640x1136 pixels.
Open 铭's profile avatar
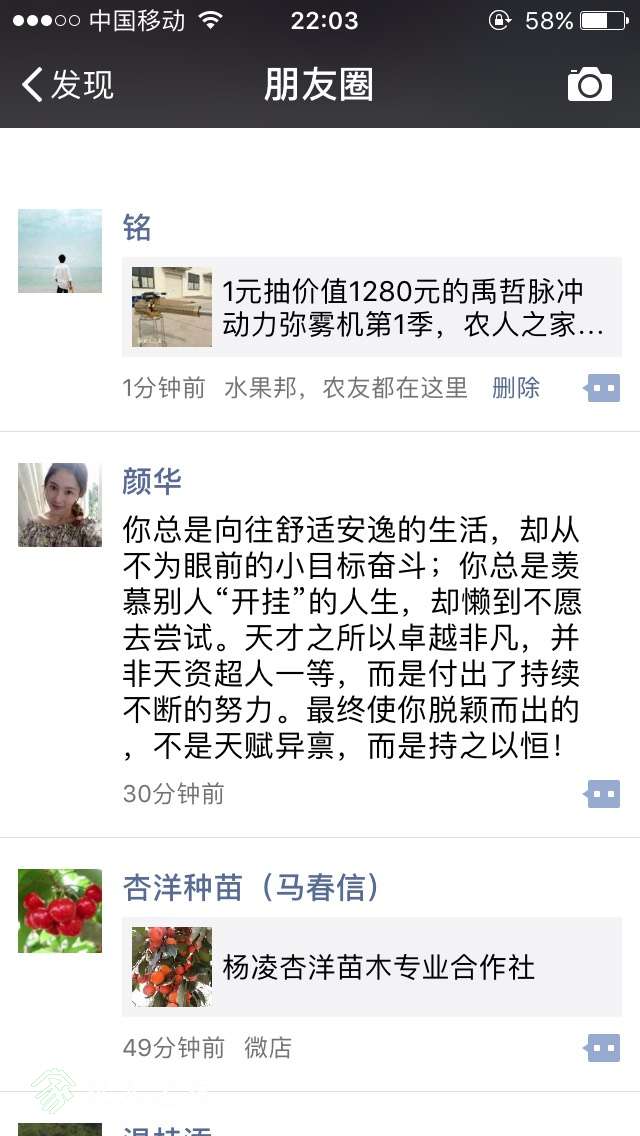[60, 251]
